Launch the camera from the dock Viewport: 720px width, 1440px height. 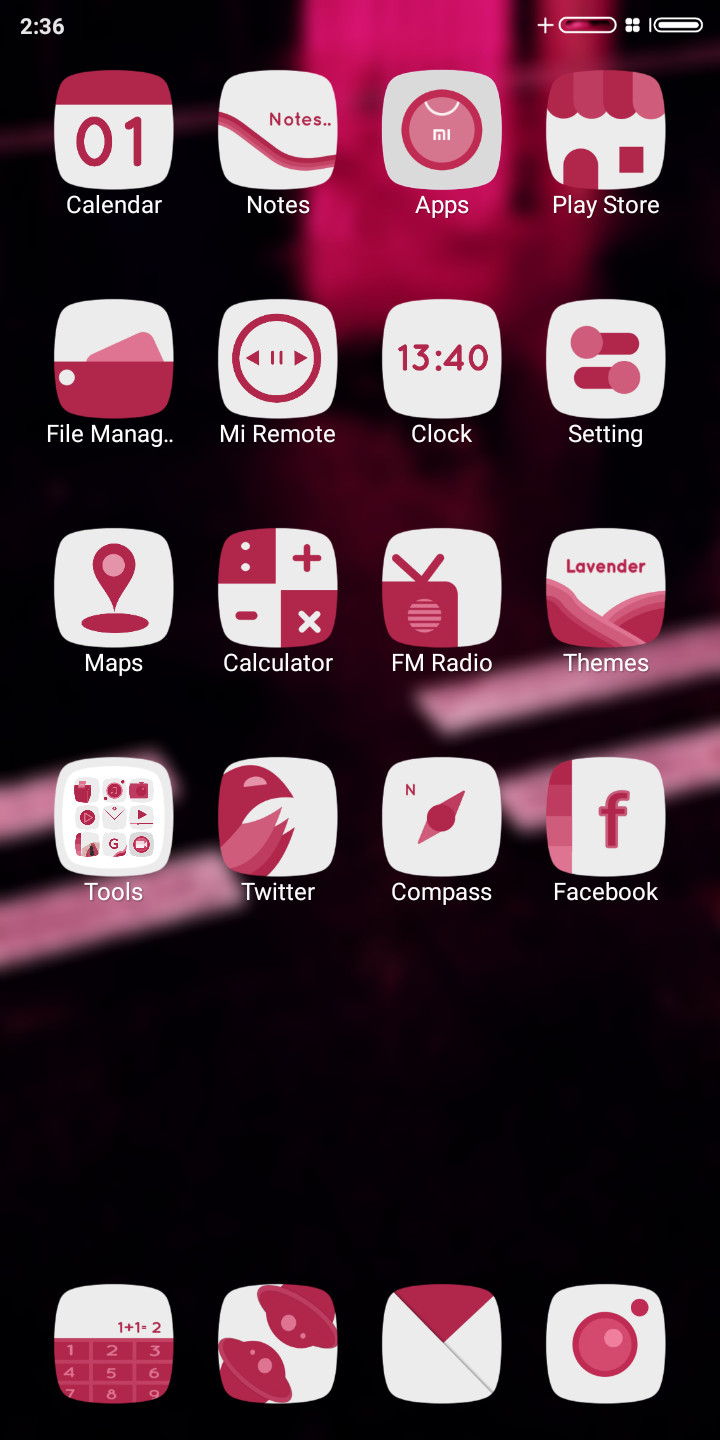tap(606, 1344)
